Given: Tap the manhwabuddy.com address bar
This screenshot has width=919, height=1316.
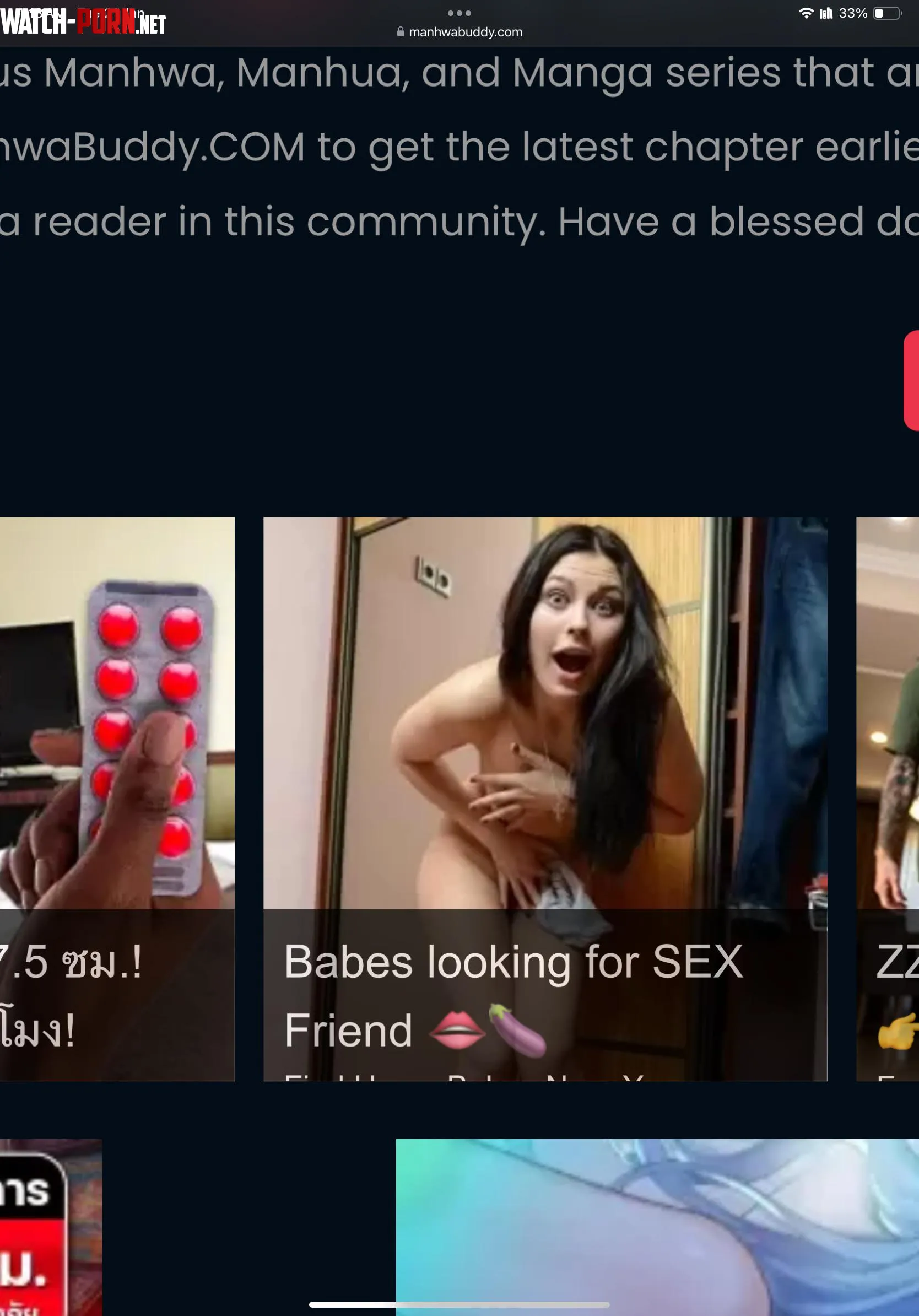Looking at the screenshot, I should click(459, 32).
